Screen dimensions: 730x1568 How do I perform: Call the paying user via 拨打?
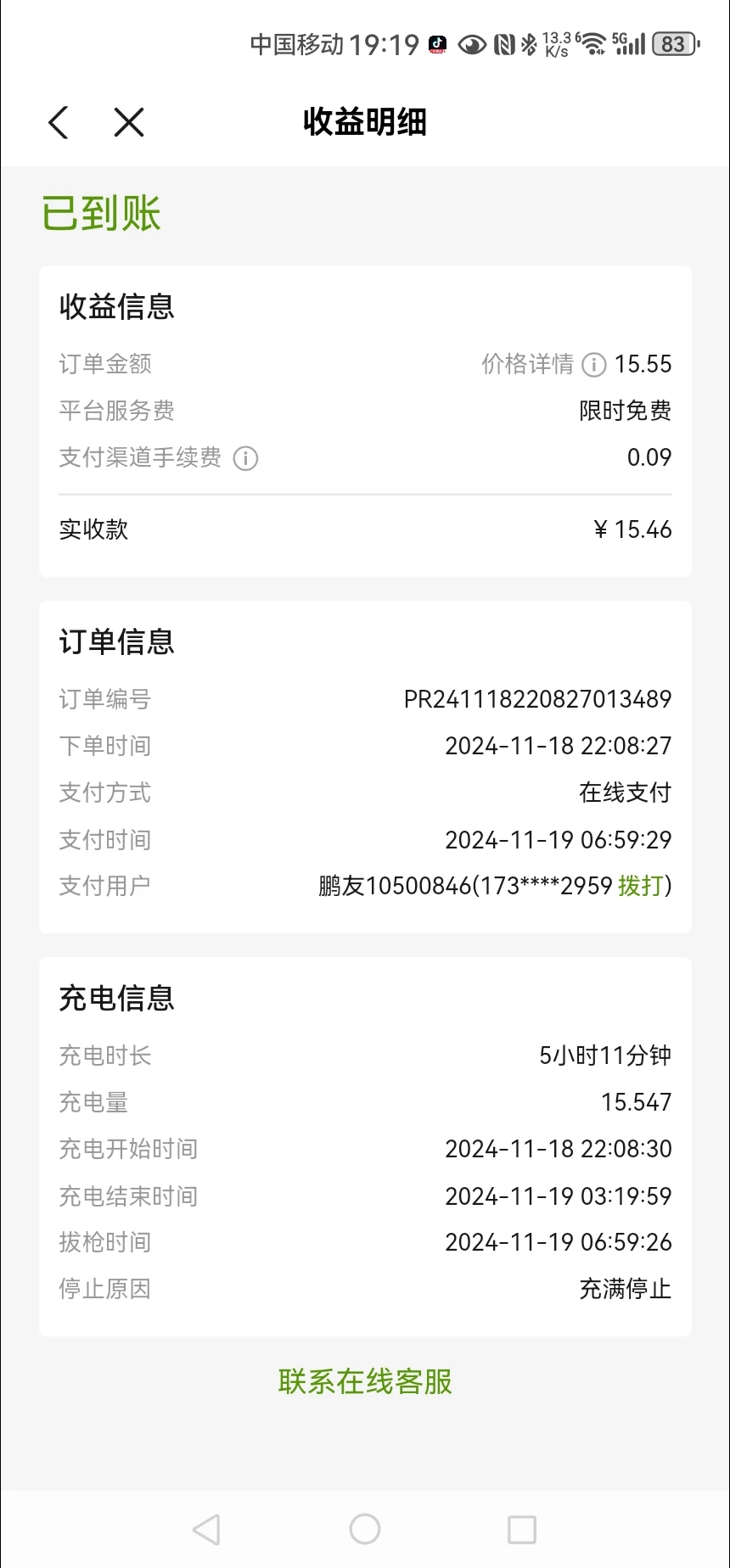point(641,886)
